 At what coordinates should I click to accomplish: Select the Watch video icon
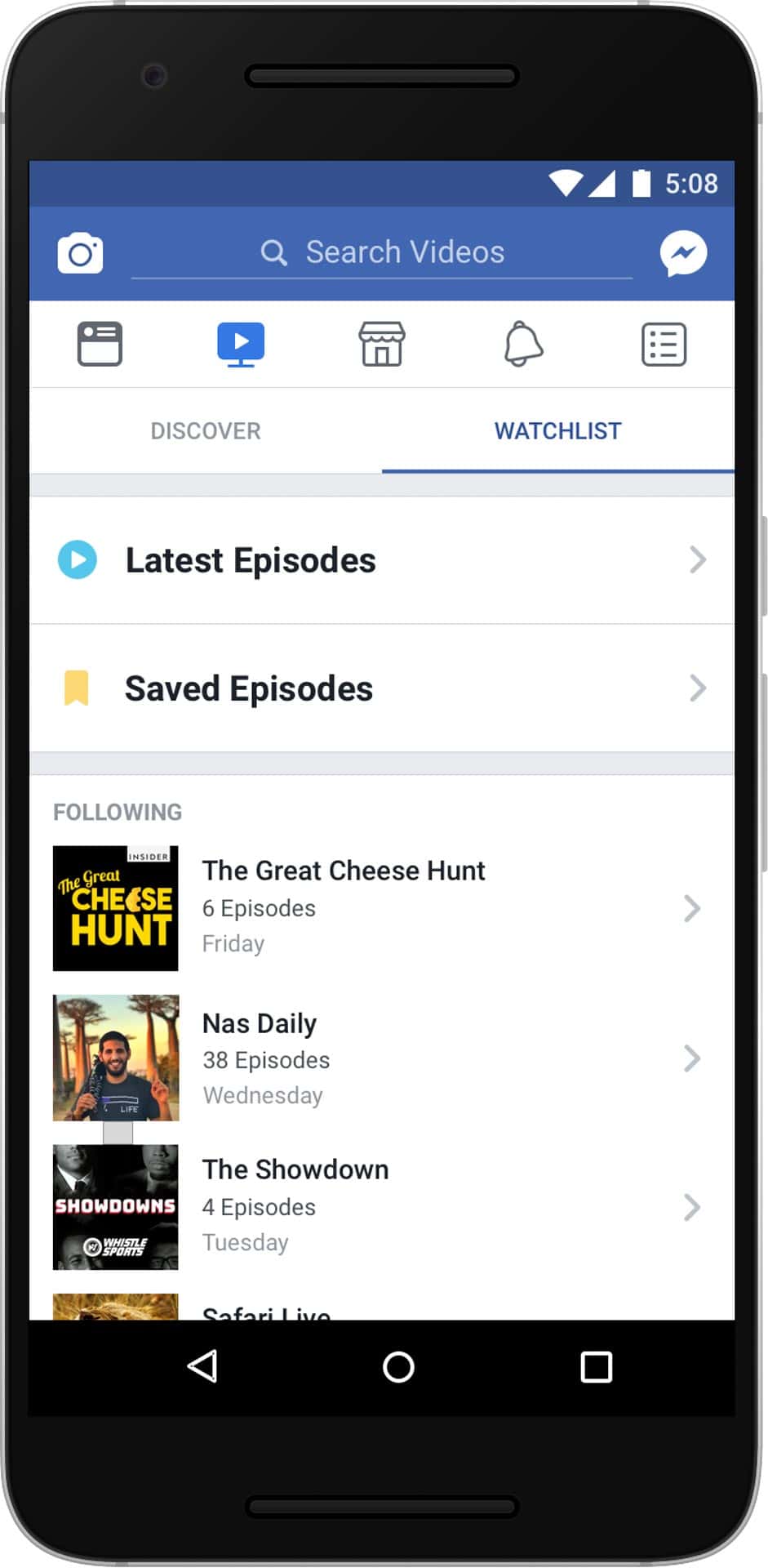click(x=241, y=344)
